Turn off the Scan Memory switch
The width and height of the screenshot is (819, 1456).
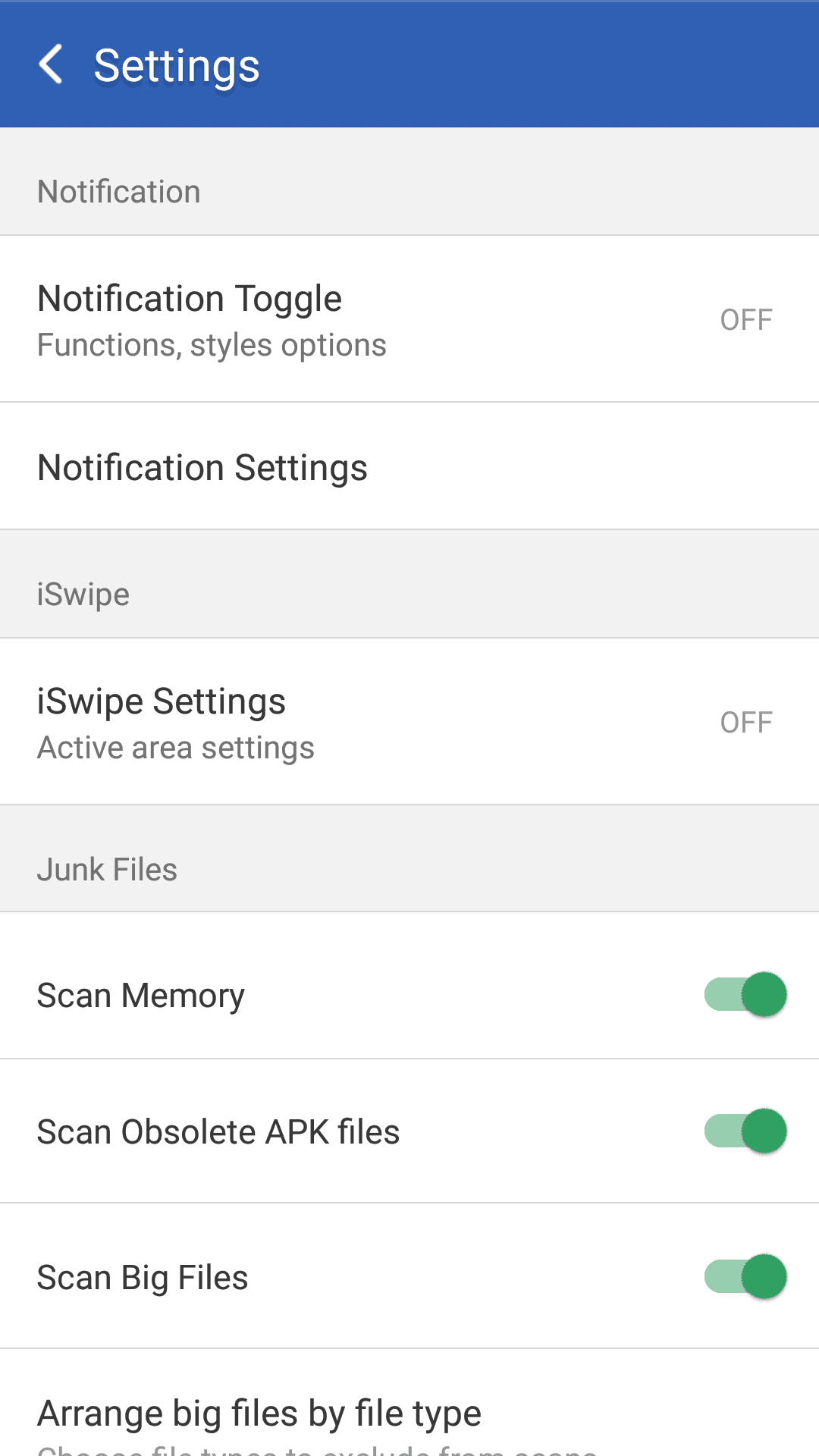pyautogui.click(x=745, y=994)
